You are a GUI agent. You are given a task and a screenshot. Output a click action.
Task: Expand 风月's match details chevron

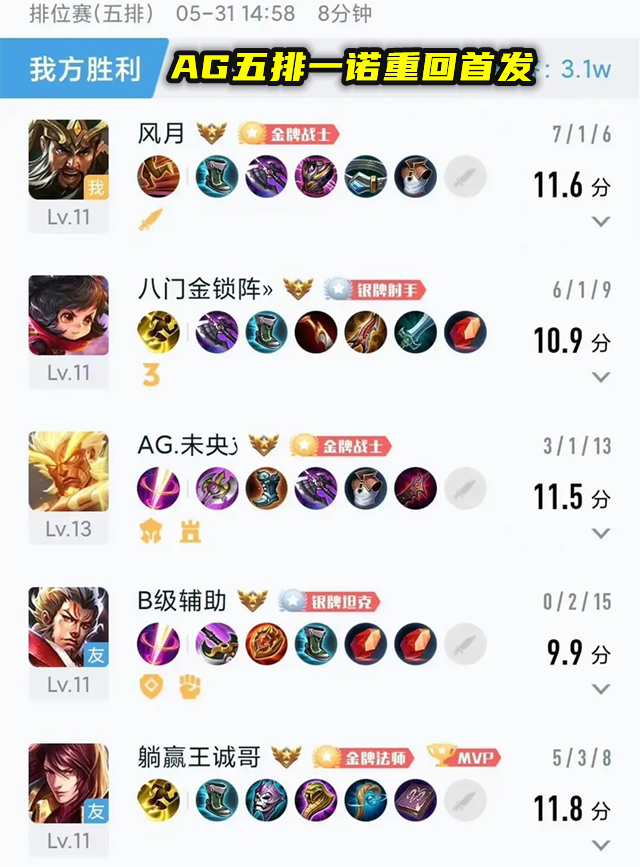[601, 221]
